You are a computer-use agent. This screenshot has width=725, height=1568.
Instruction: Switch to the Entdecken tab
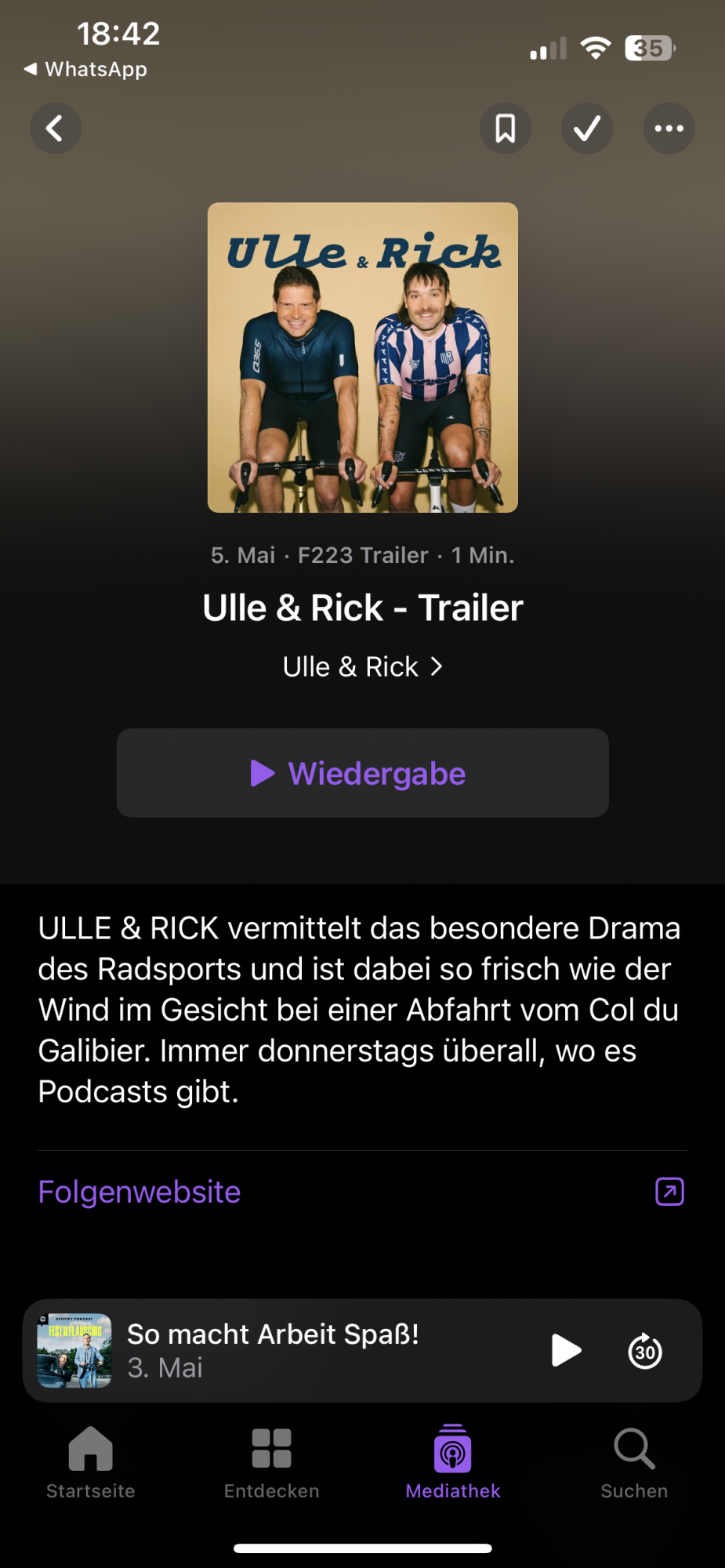point(272,1462)
